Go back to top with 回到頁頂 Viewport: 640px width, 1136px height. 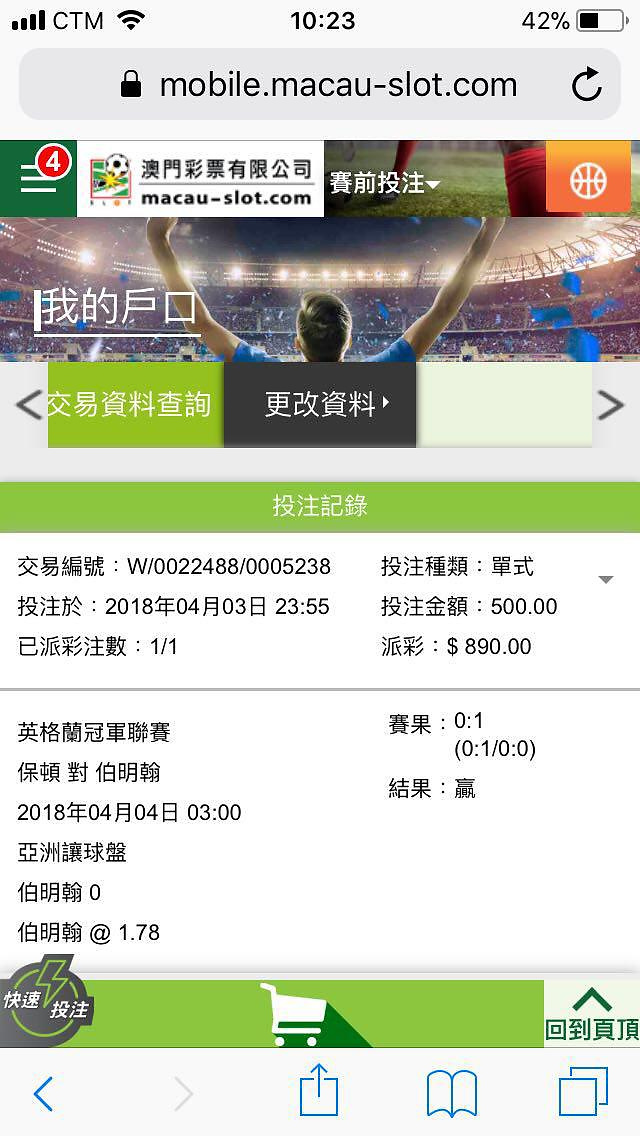pos(591,1014)
